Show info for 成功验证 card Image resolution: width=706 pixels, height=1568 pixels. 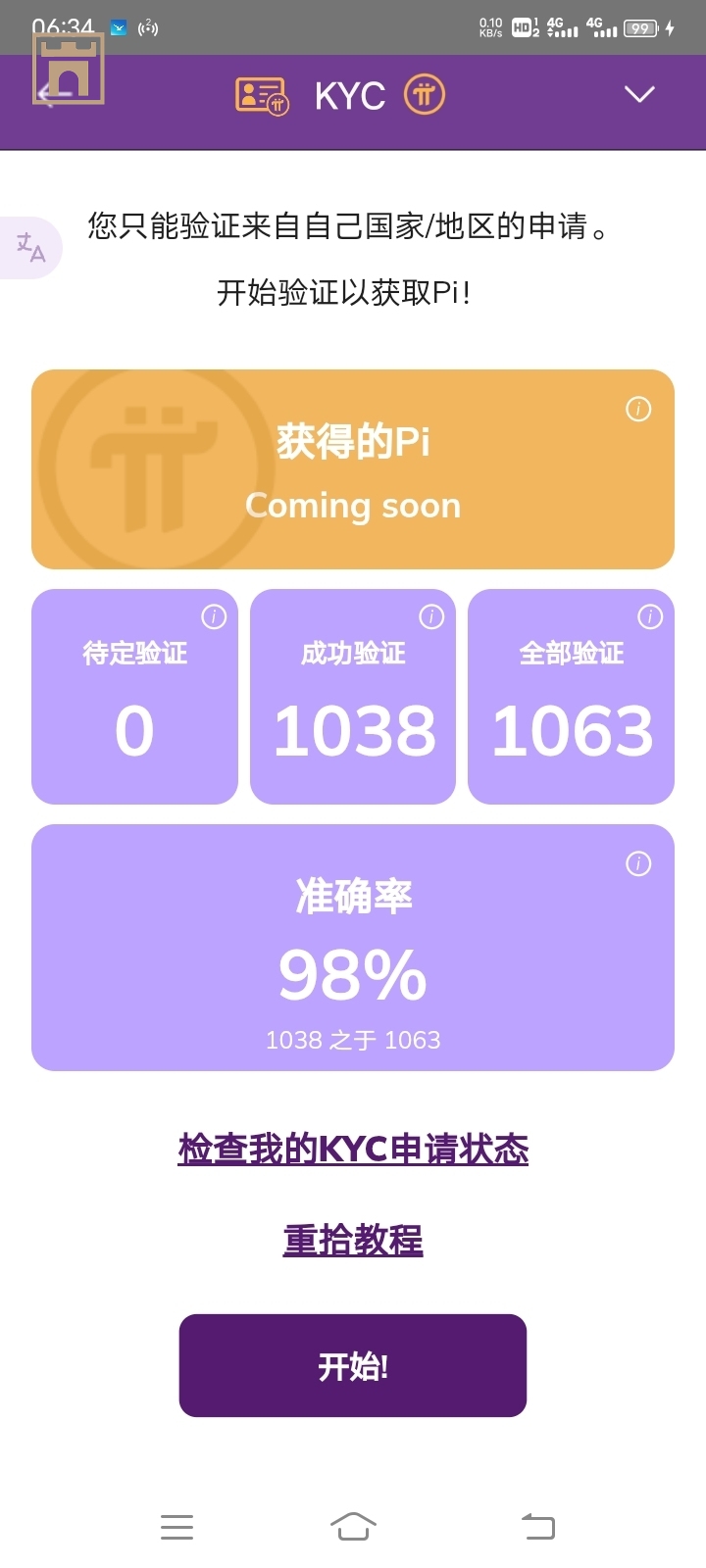[x=431, y=616]
